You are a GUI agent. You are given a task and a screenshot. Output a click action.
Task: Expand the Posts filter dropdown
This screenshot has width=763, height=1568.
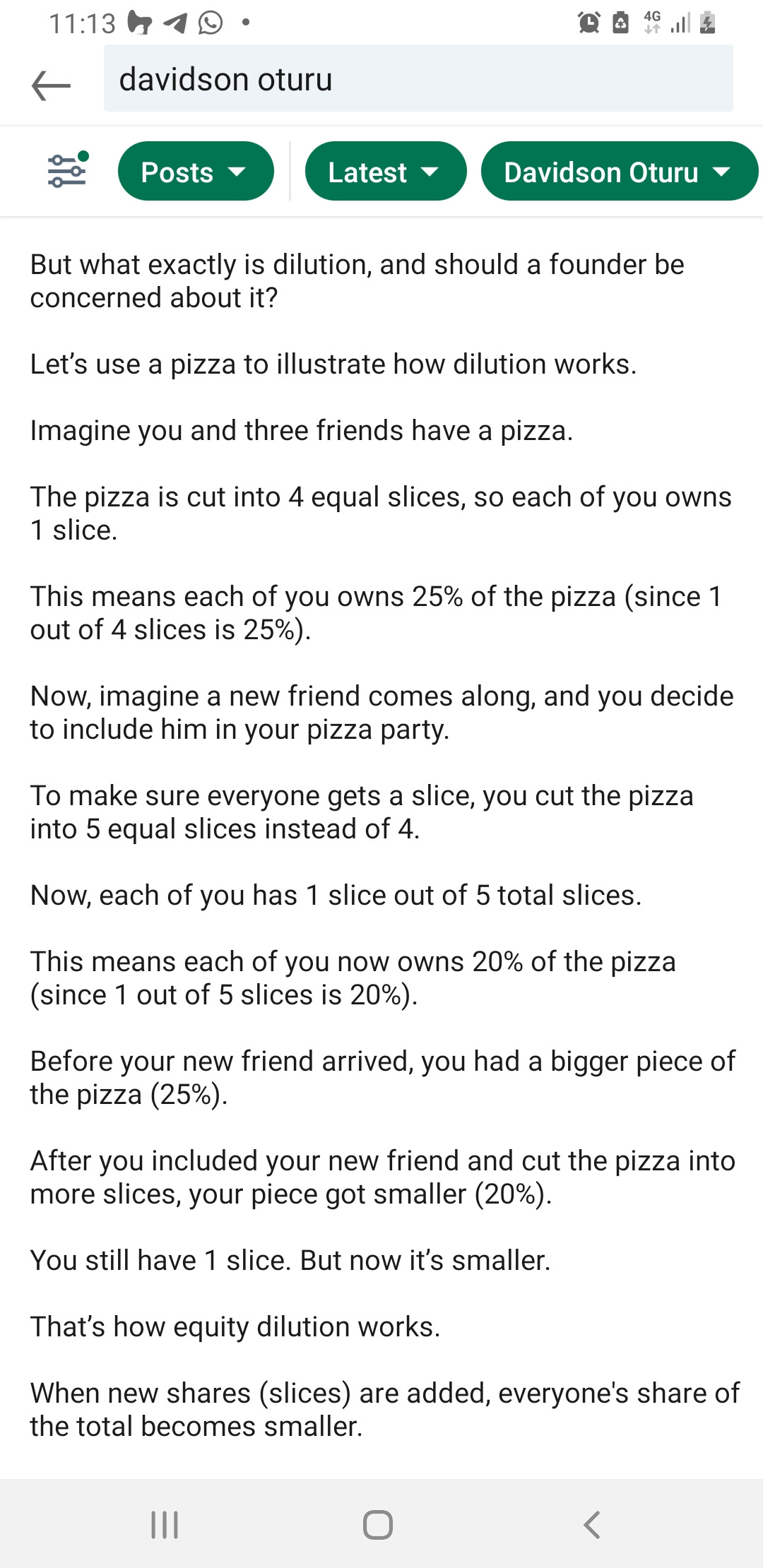196,172
